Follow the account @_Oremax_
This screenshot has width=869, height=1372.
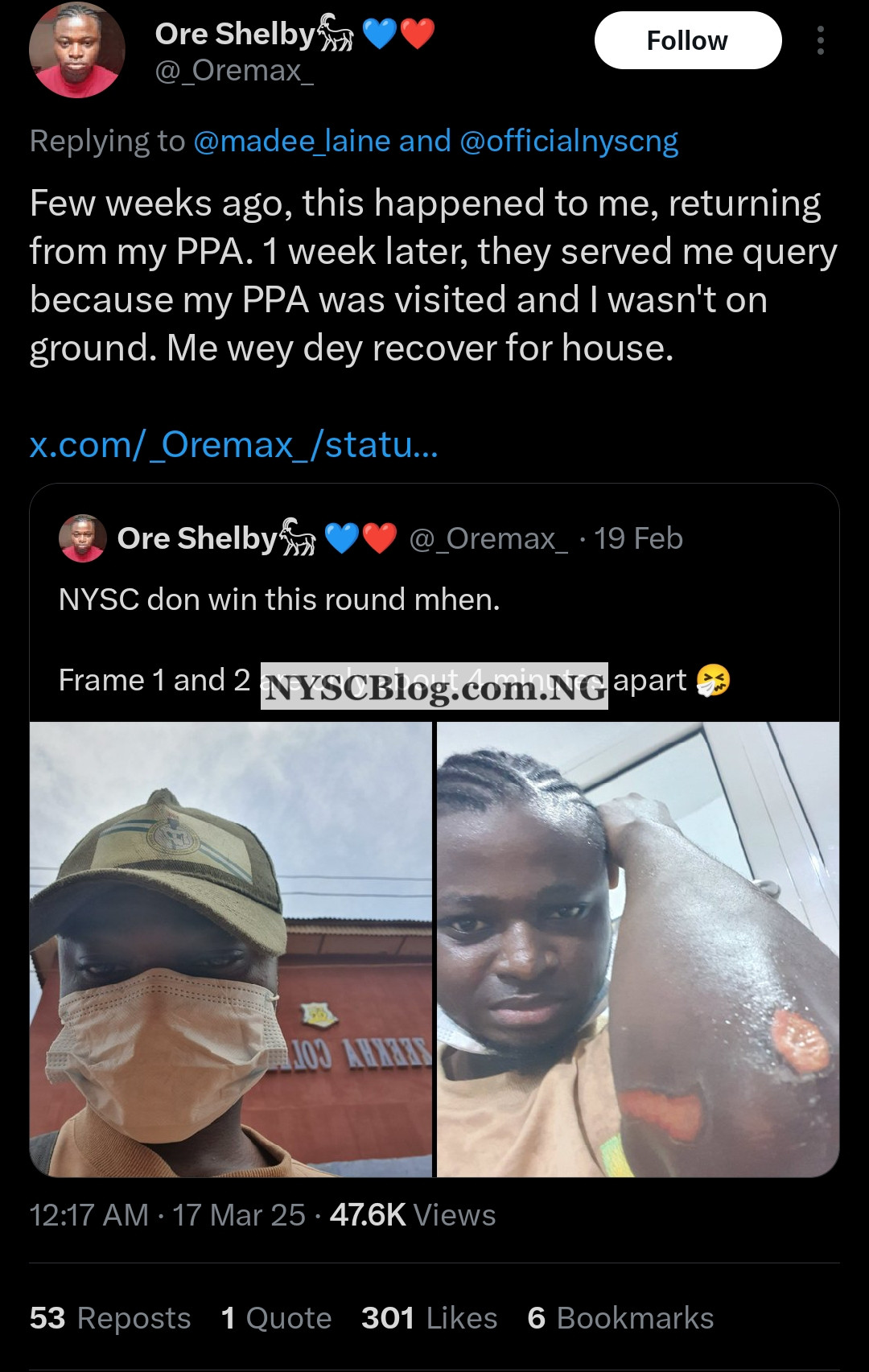687,40
